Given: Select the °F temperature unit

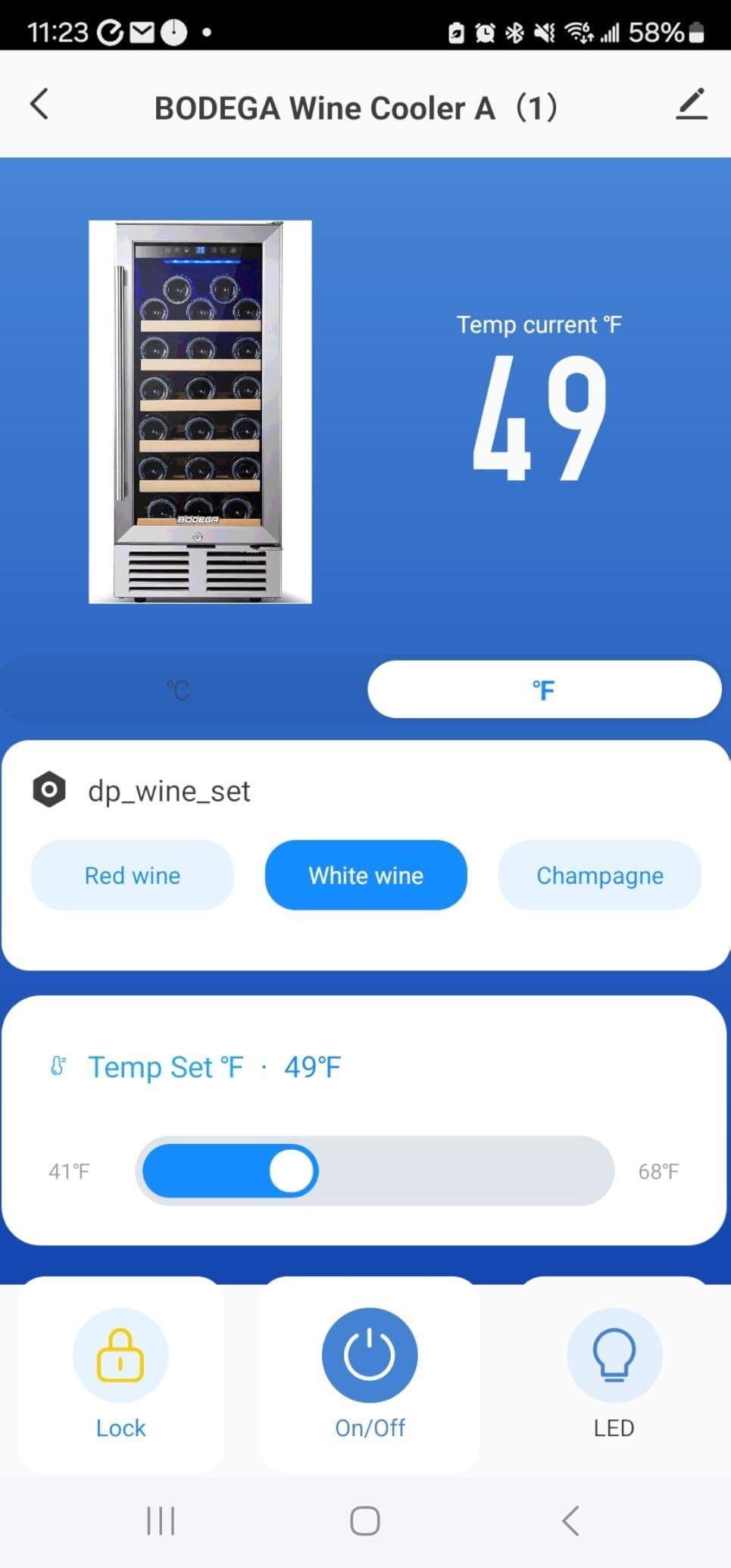Looking at the screenshot, I should (544, 690).
